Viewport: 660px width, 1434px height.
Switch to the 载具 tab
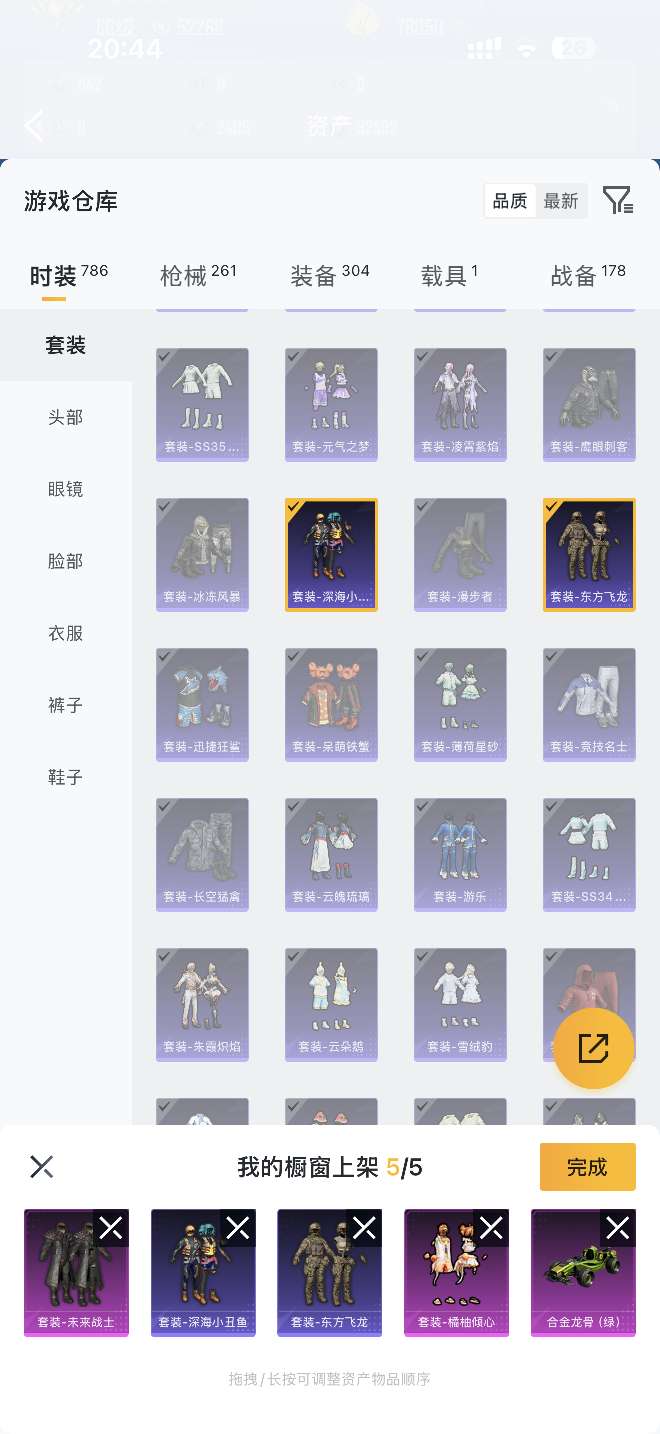click(449, 275)
